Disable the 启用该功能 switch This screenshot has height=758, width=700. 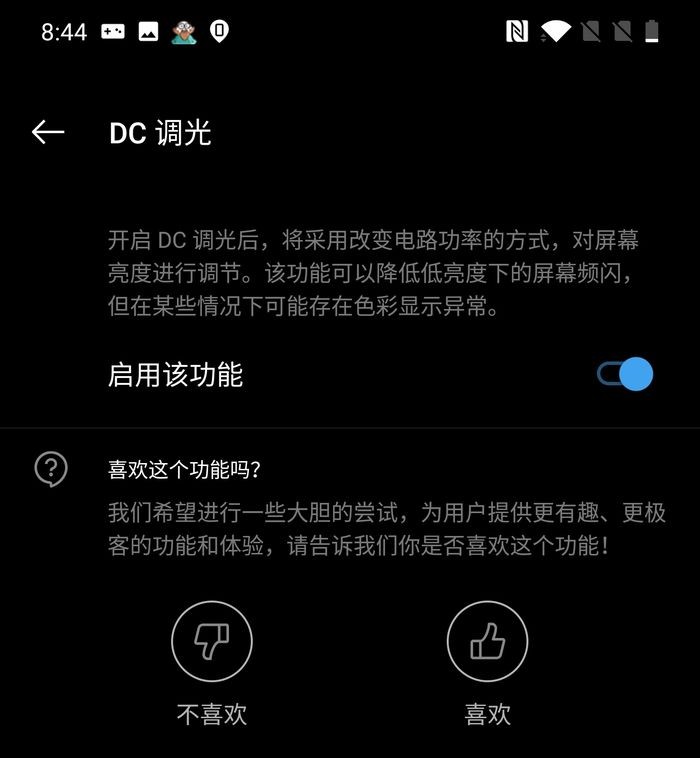point(625,375)
